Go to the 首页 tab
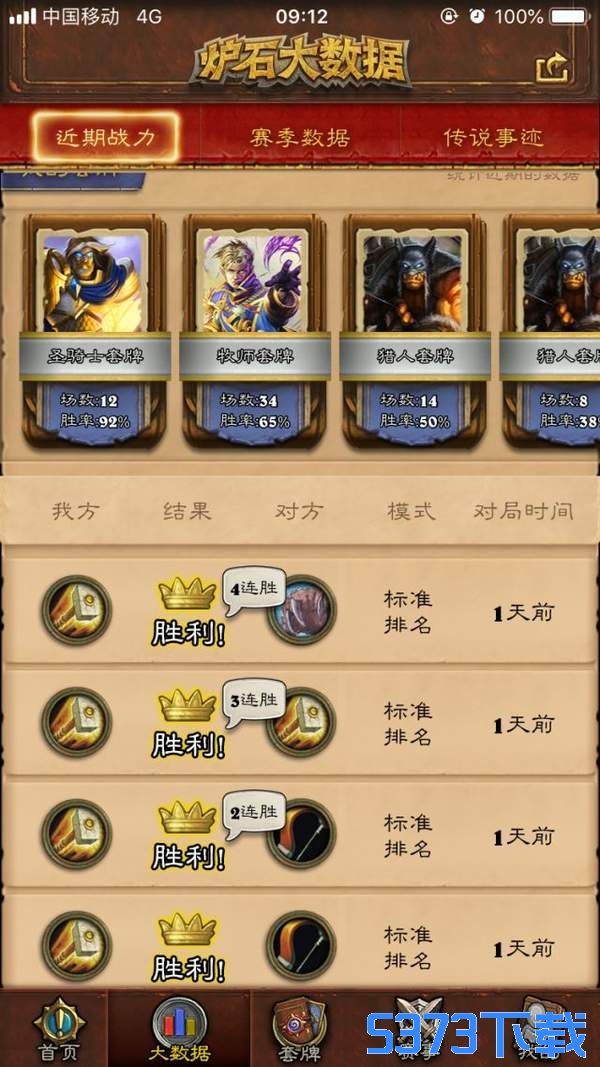 pyautogui.click(x=57, y=1030)
